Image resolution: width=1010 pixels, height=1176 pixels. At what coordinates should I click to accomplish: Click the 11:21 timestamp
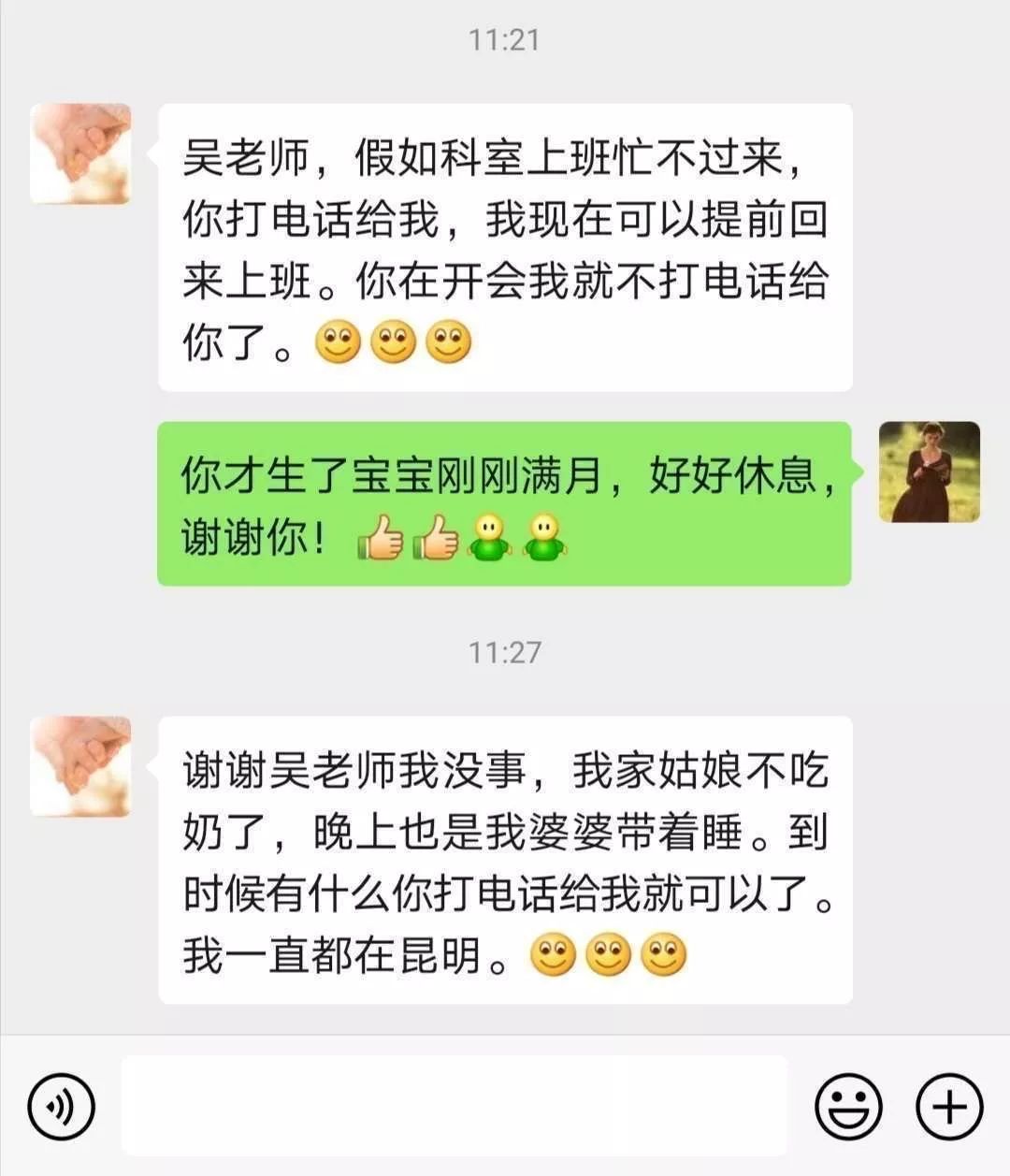point(505,39)
